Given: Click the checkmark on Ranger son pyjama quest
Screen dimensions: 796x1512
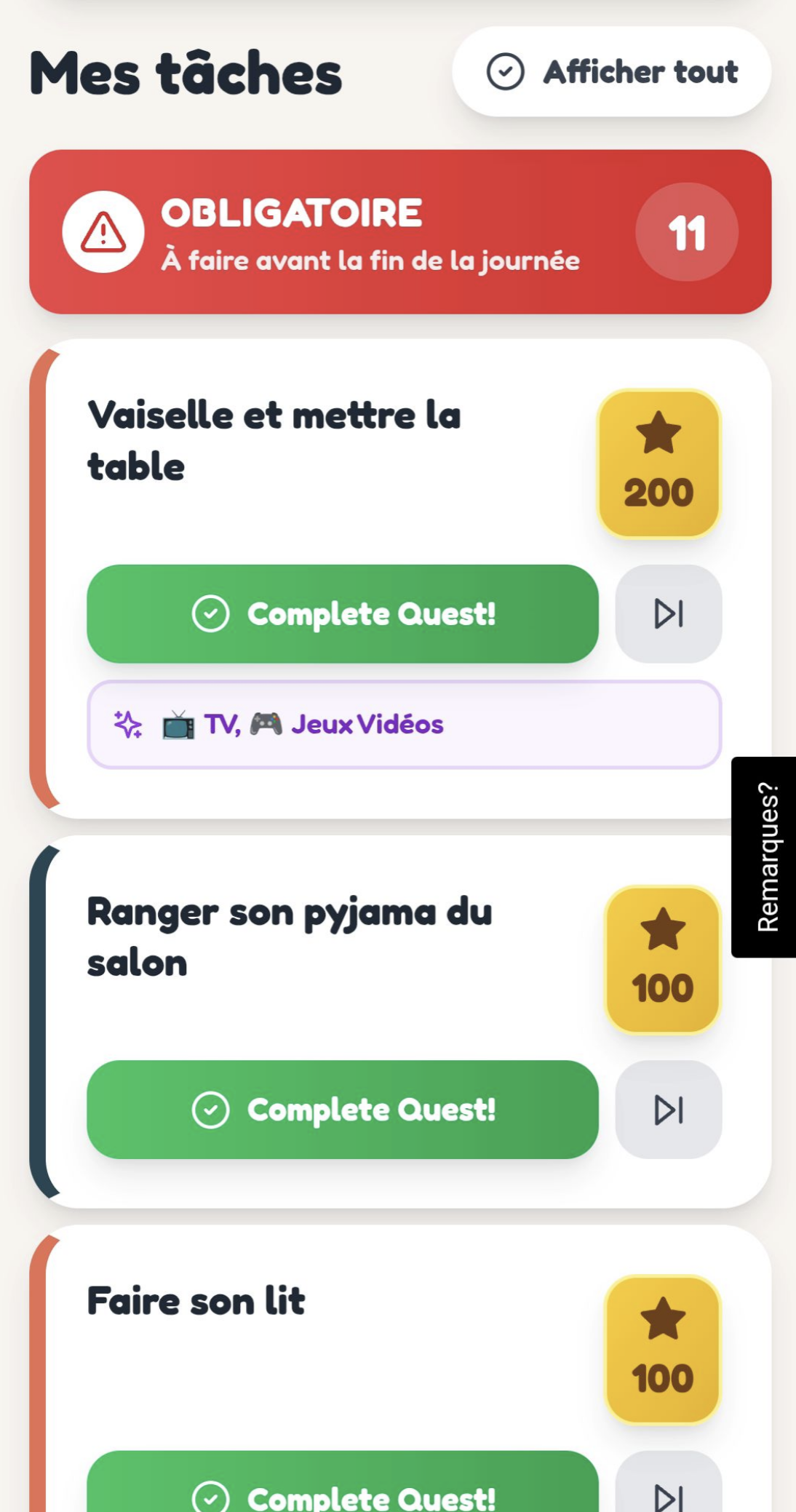Looking at the screenshot, I should click(x=211, y=1111).
